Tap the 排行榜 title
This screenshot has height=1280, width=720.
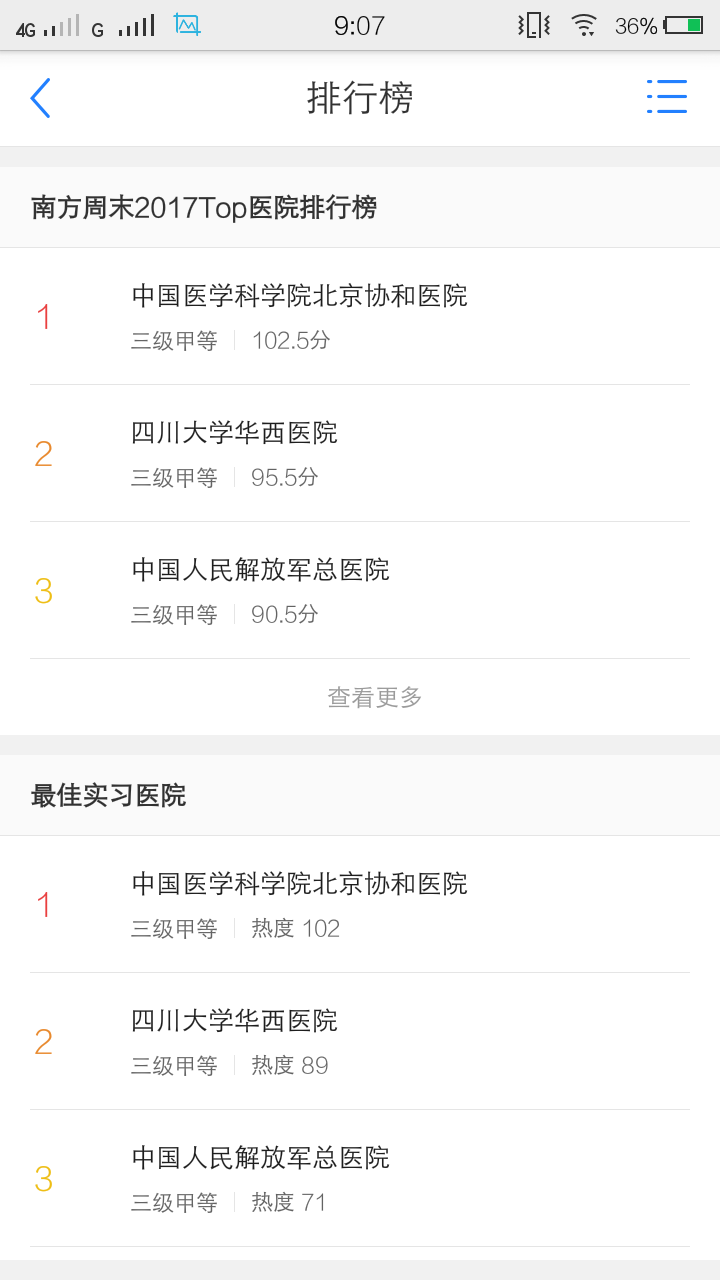point(359,98)
